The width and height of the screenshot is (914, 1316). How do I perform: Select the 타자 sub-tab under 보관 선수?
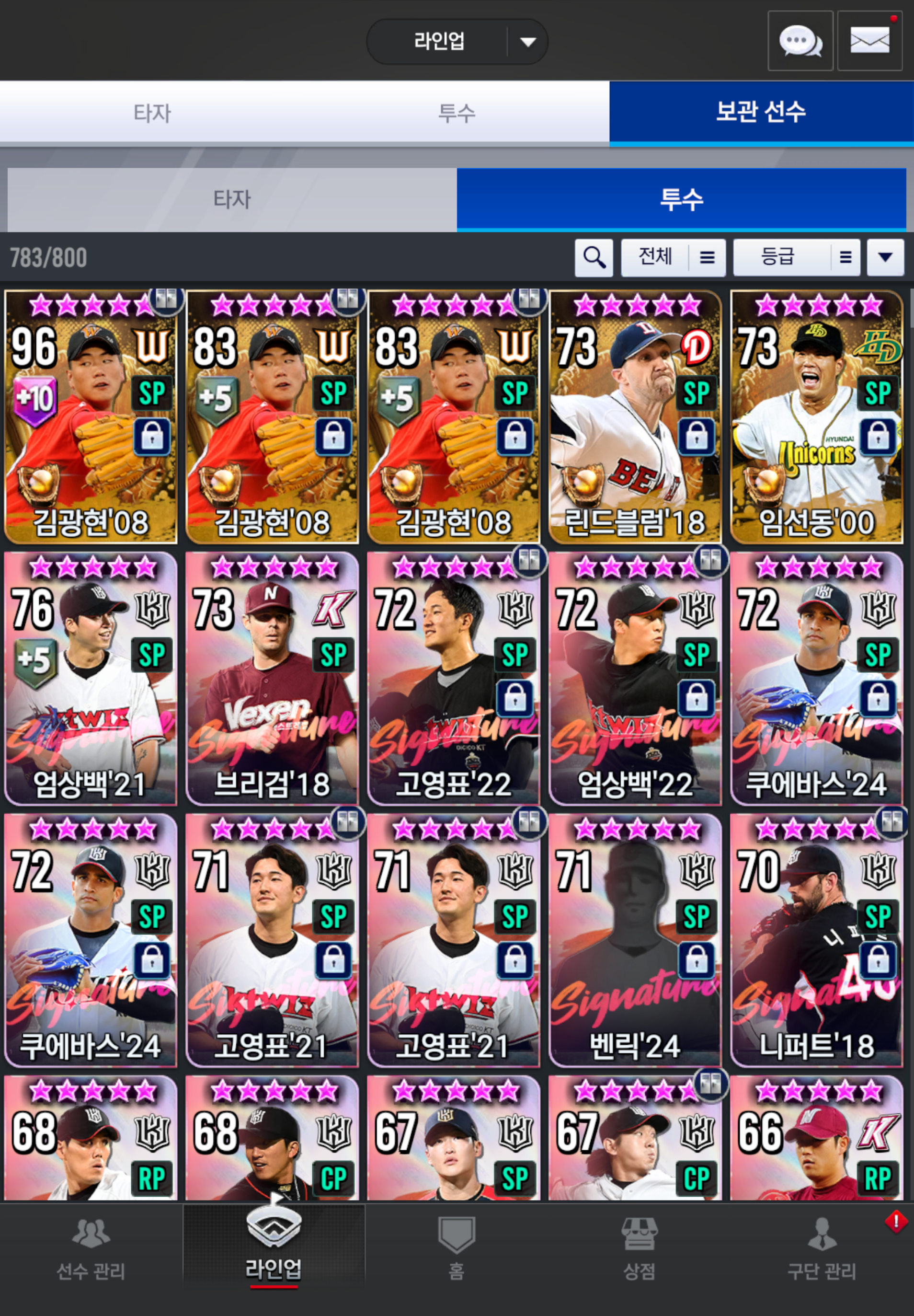point(231,199)
